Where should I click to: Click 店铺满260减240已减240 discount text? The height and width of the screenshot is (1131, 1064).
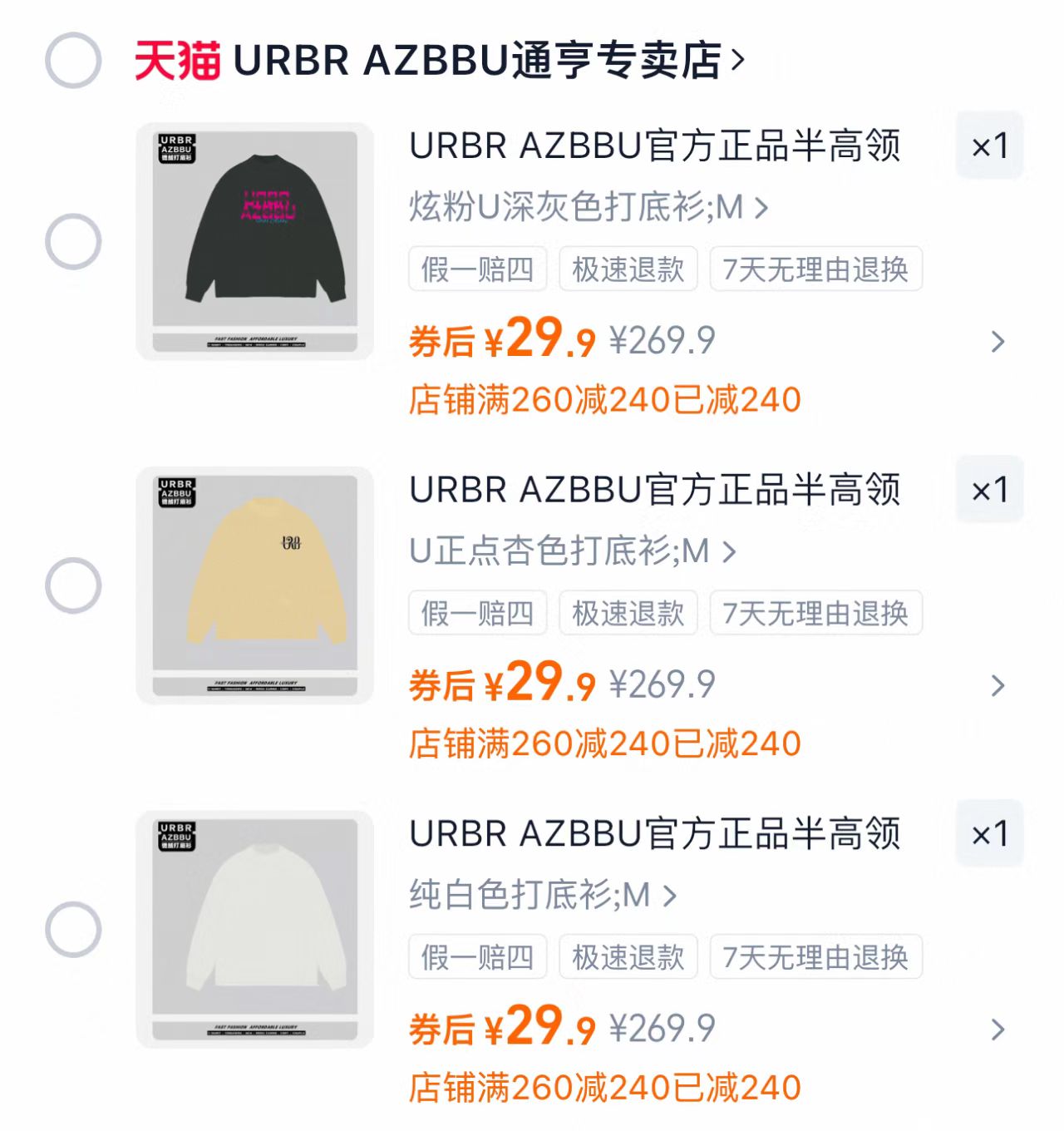point(605,401)
